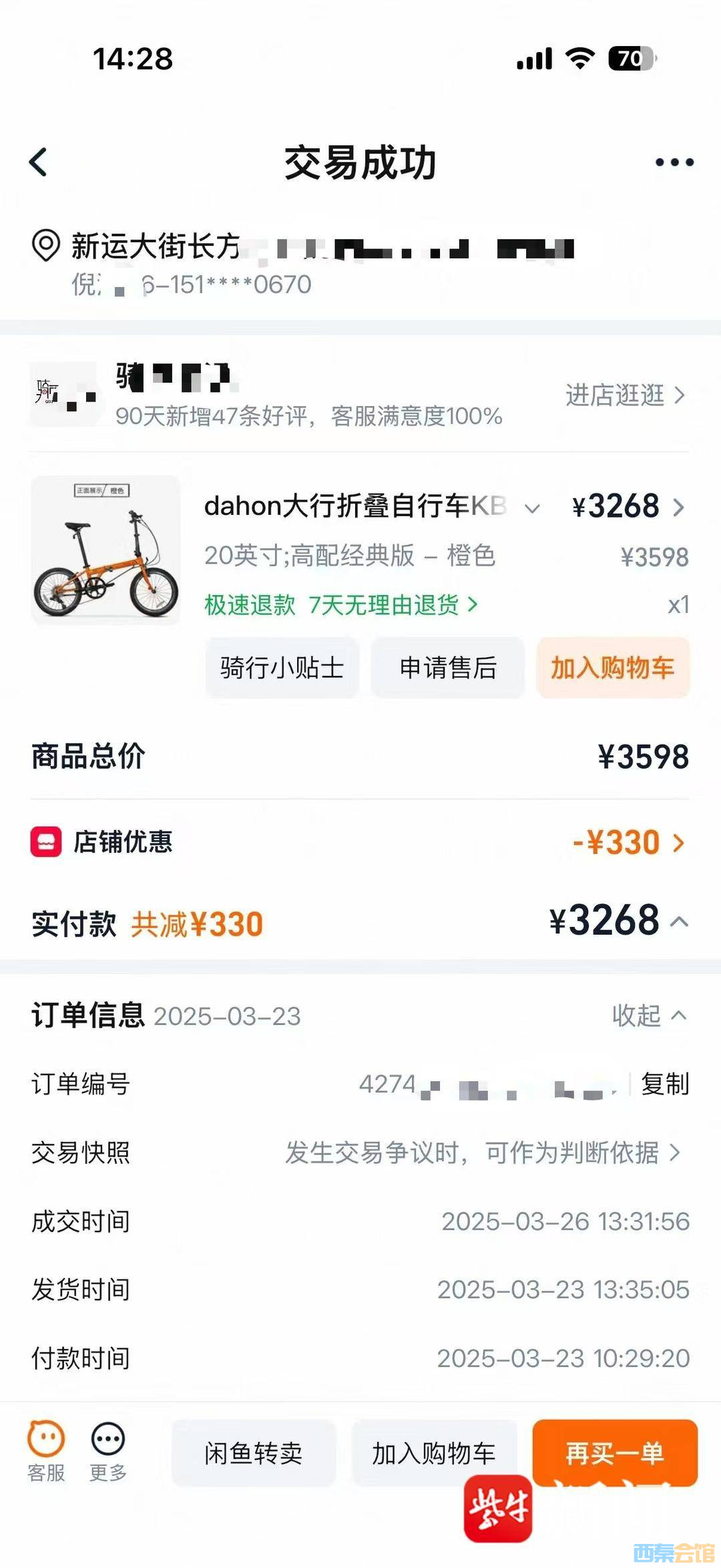The image size is (721, 1568).
Task: Open price details next to ¥3268
Action: click(x=679, y=508)
